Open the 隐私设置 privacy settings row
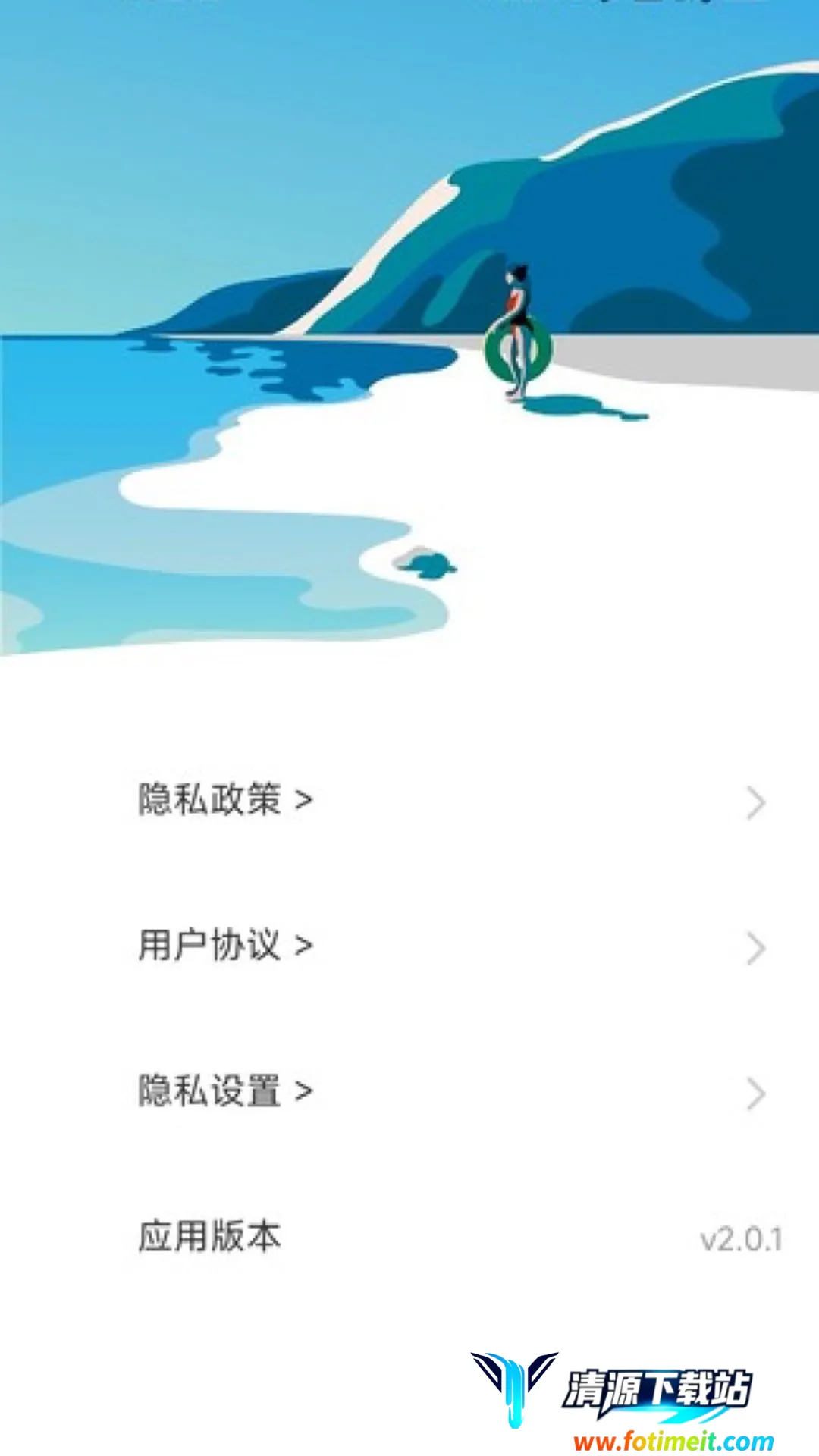Image resolution: width=819 pixels, height=1456 pixels. tap(224, 1091)
